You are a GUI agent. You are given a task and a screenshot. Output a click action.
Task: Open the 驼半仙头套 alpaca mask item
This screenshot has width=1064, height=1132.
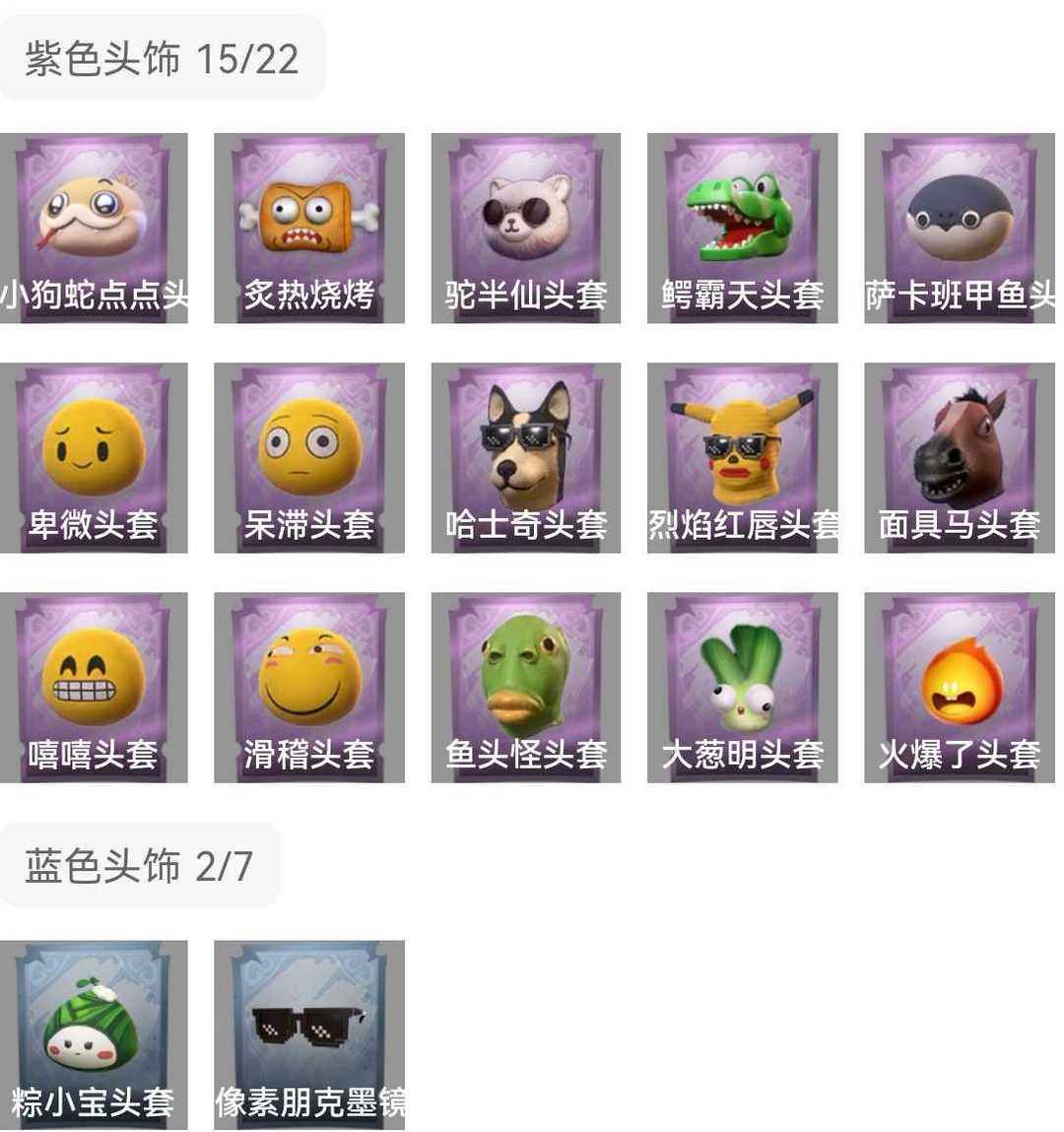coord(525,227)
